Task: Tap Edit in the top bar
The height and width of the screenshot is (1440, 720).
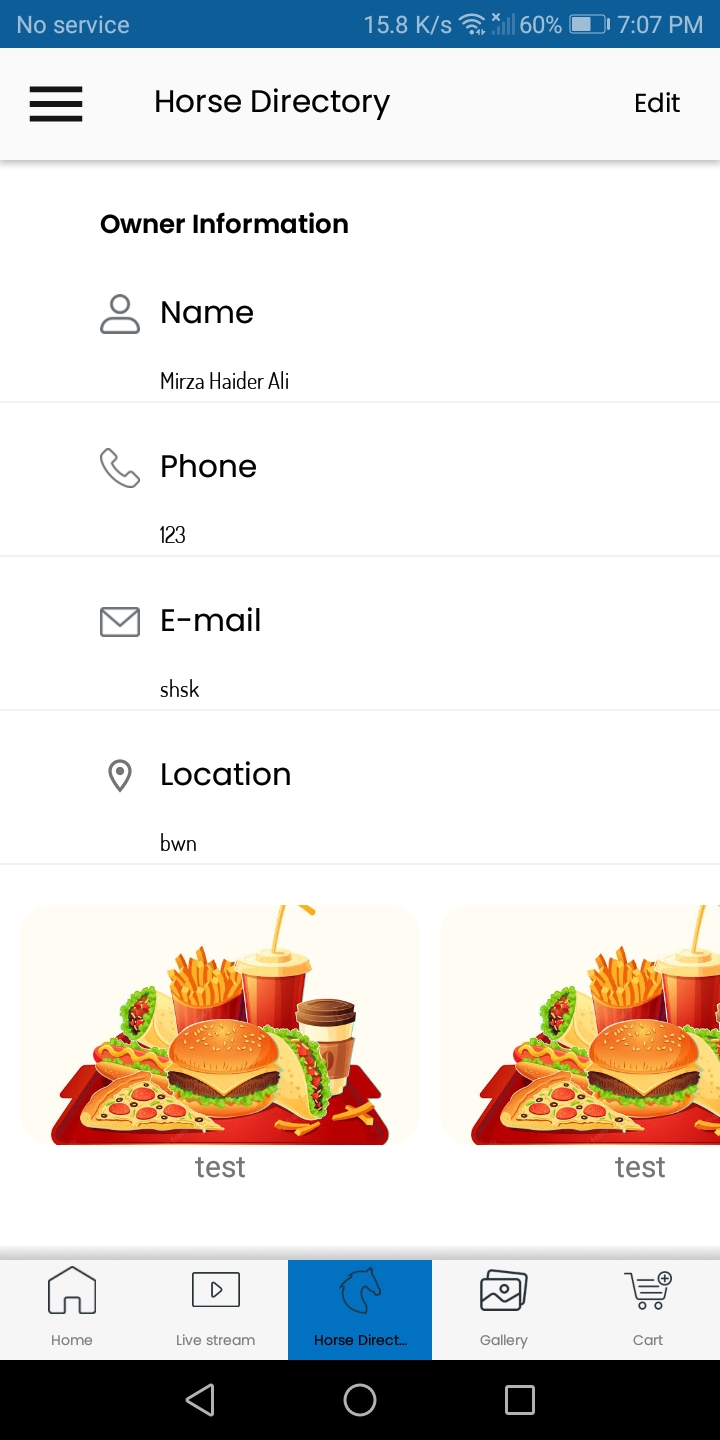Action: tap(657, 103)
